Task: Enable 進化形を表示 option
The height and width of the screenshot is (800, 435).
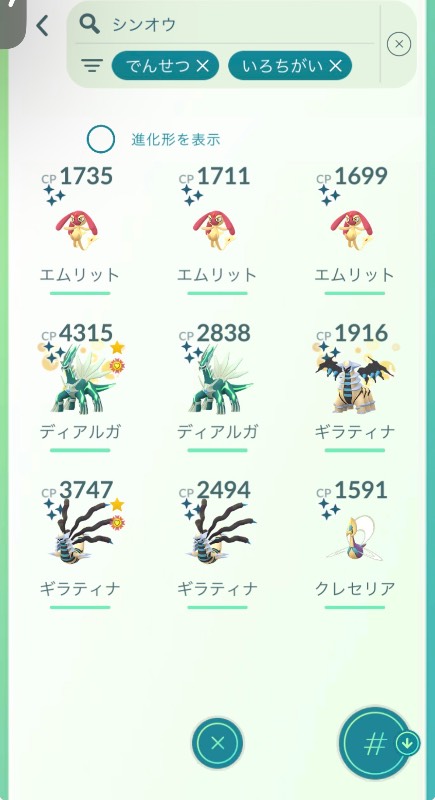Action: click(x=101, y=139)
